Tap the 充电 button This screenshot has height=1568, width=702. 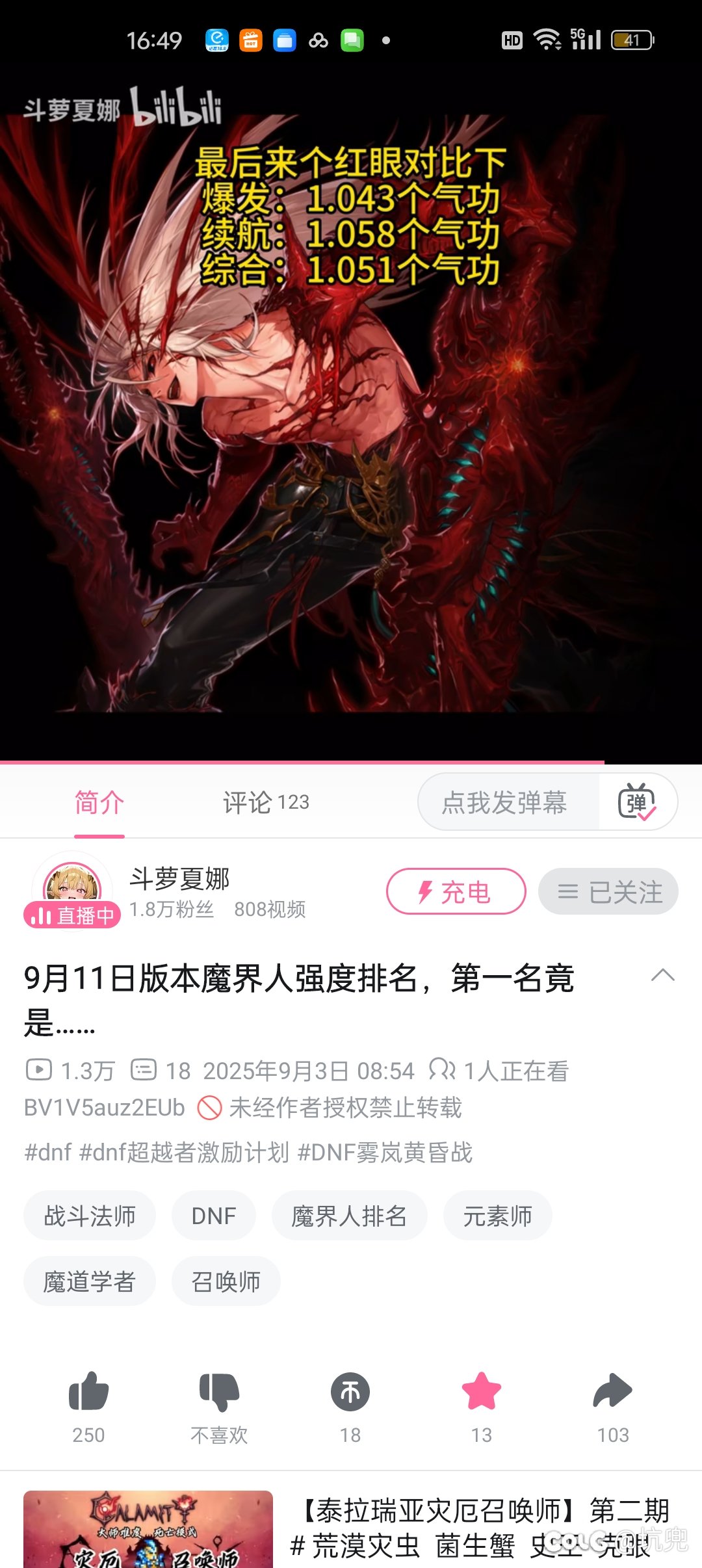456,891
